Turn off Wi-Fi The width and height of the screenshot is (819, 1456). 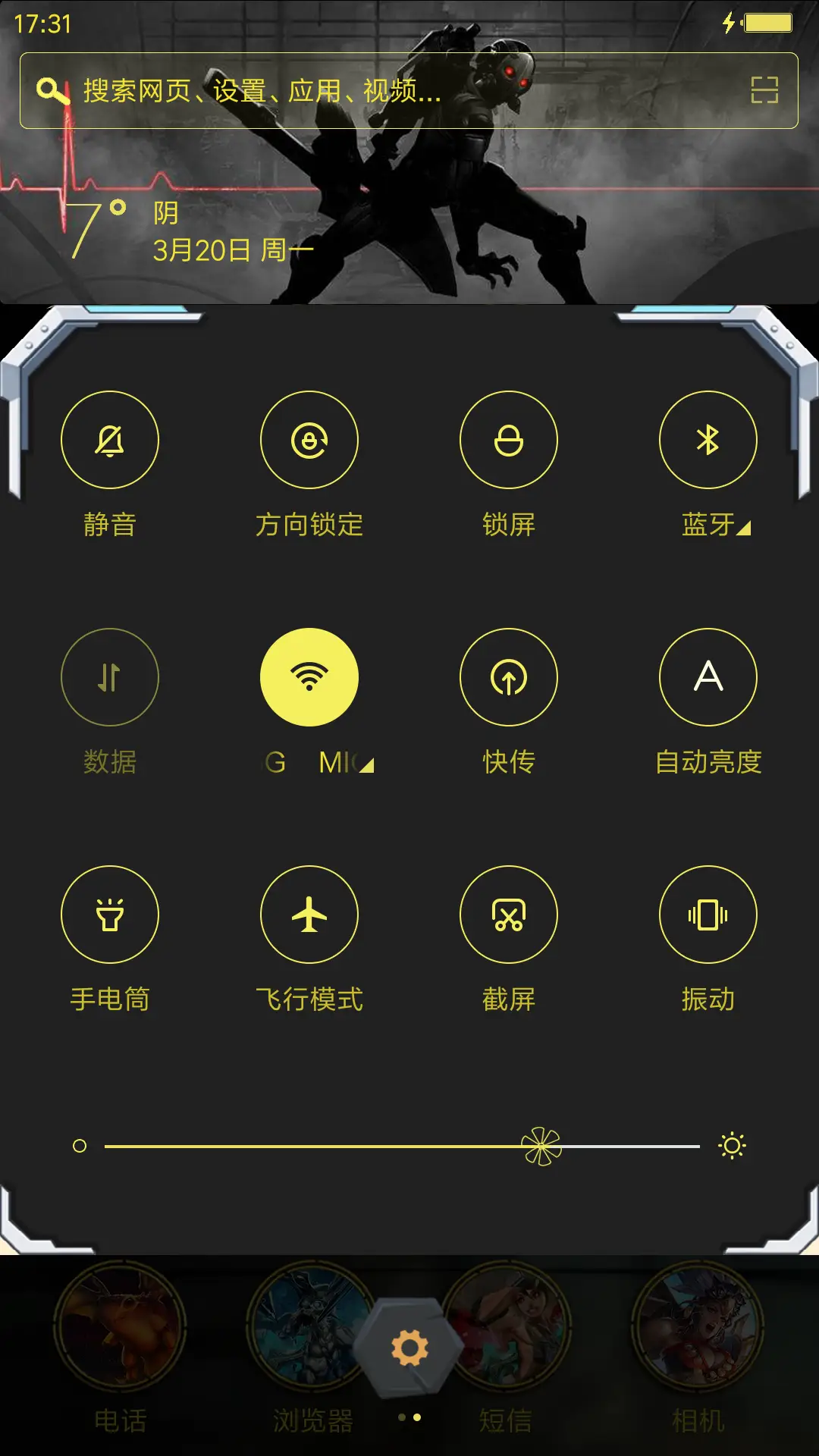(309, 677)
